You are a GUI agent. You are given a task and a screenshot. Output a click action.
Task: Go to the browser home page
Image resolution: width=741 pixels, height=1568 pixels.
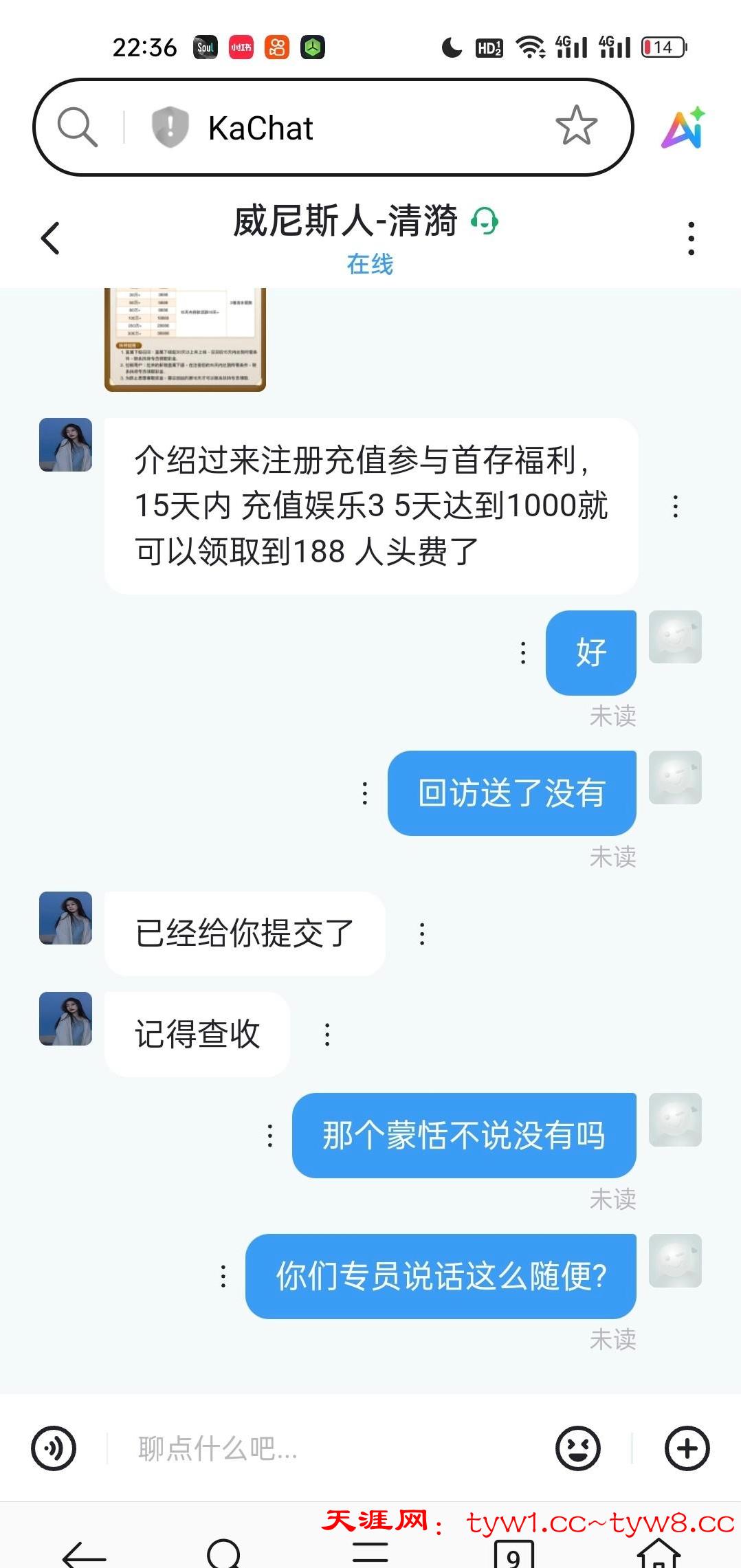click(x=658, y=1554)
